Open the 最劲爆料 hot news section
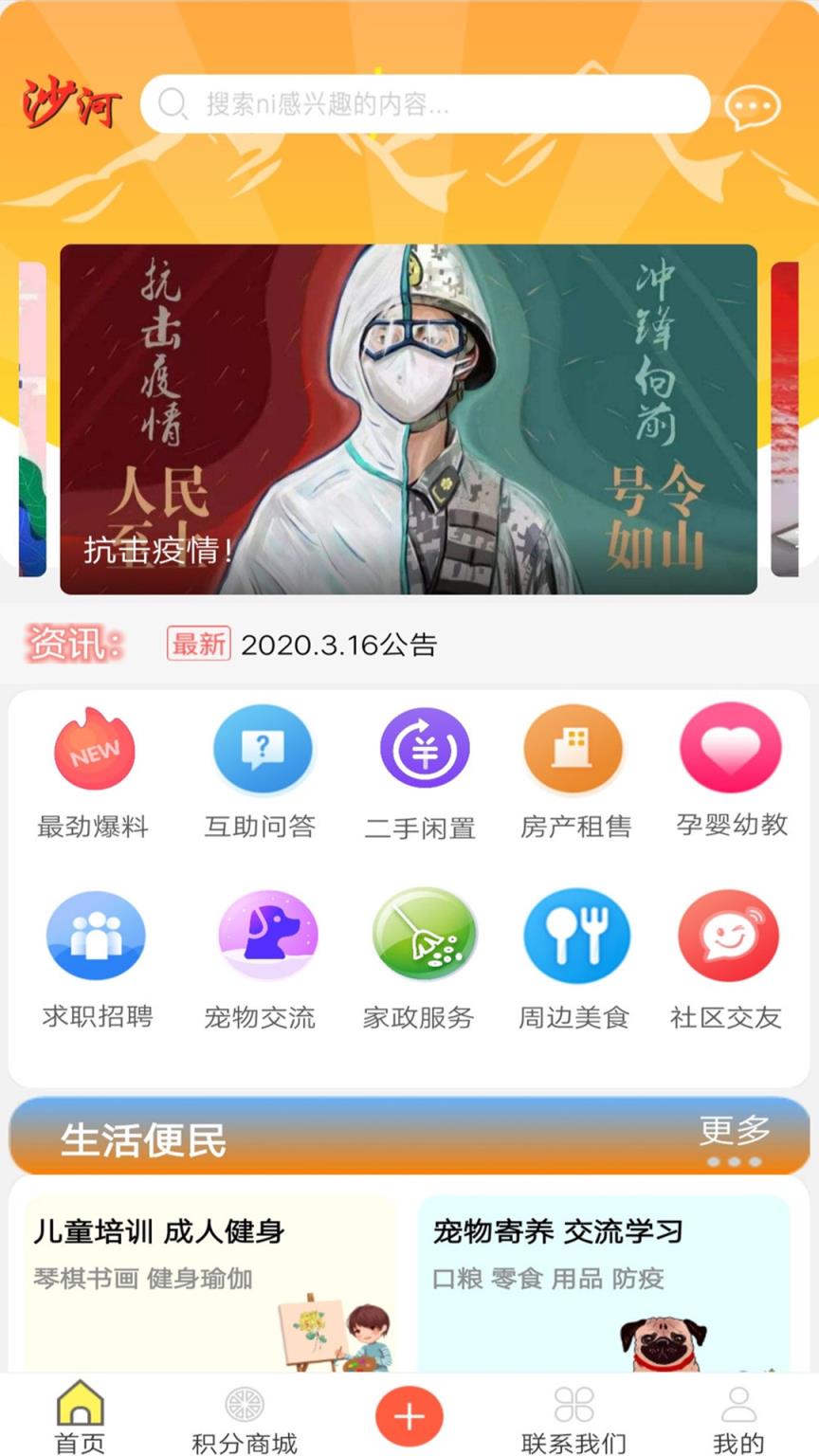The image size is (819, 1456). (93, 770)
